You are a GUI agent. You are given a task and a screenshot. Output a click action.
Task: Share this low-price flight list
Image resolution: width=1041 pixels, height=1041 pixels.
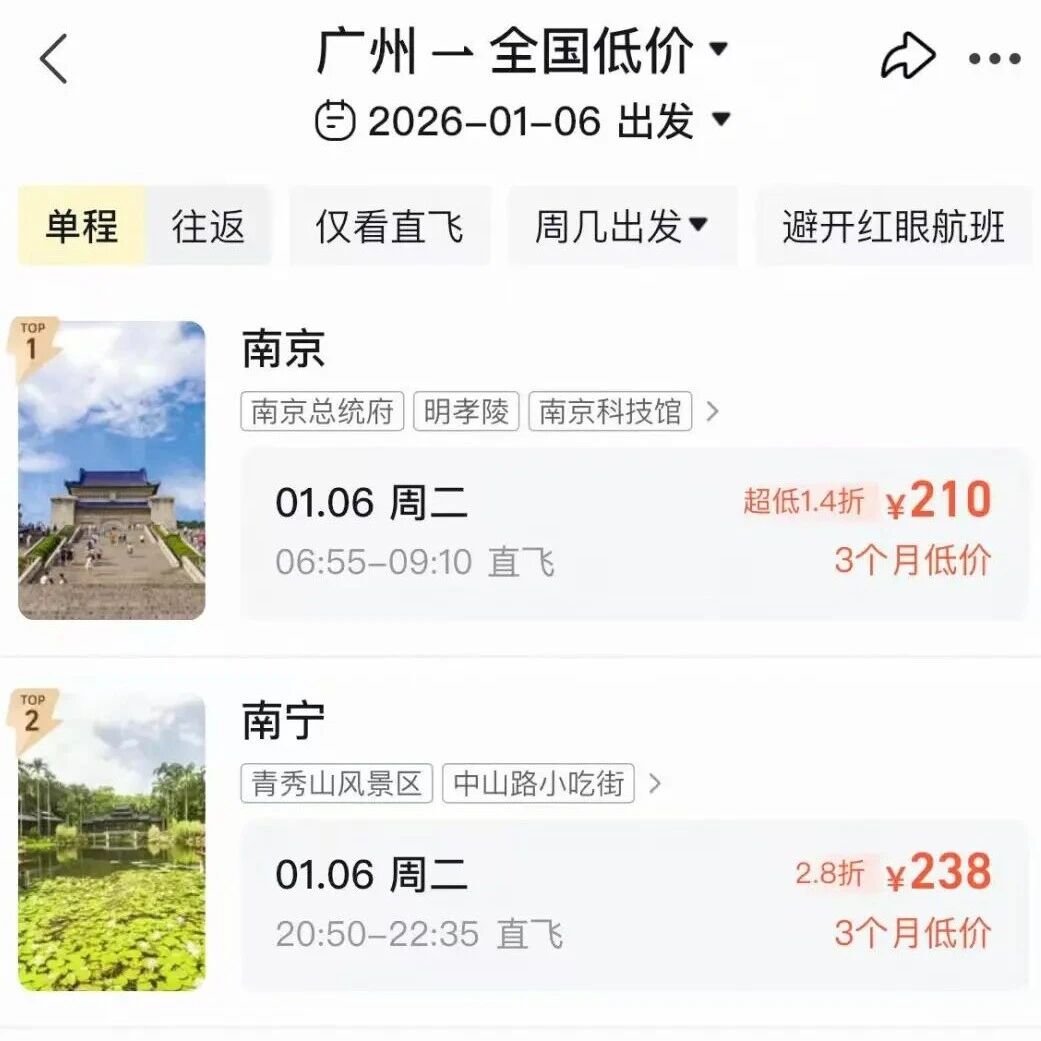tap(906, 58)
